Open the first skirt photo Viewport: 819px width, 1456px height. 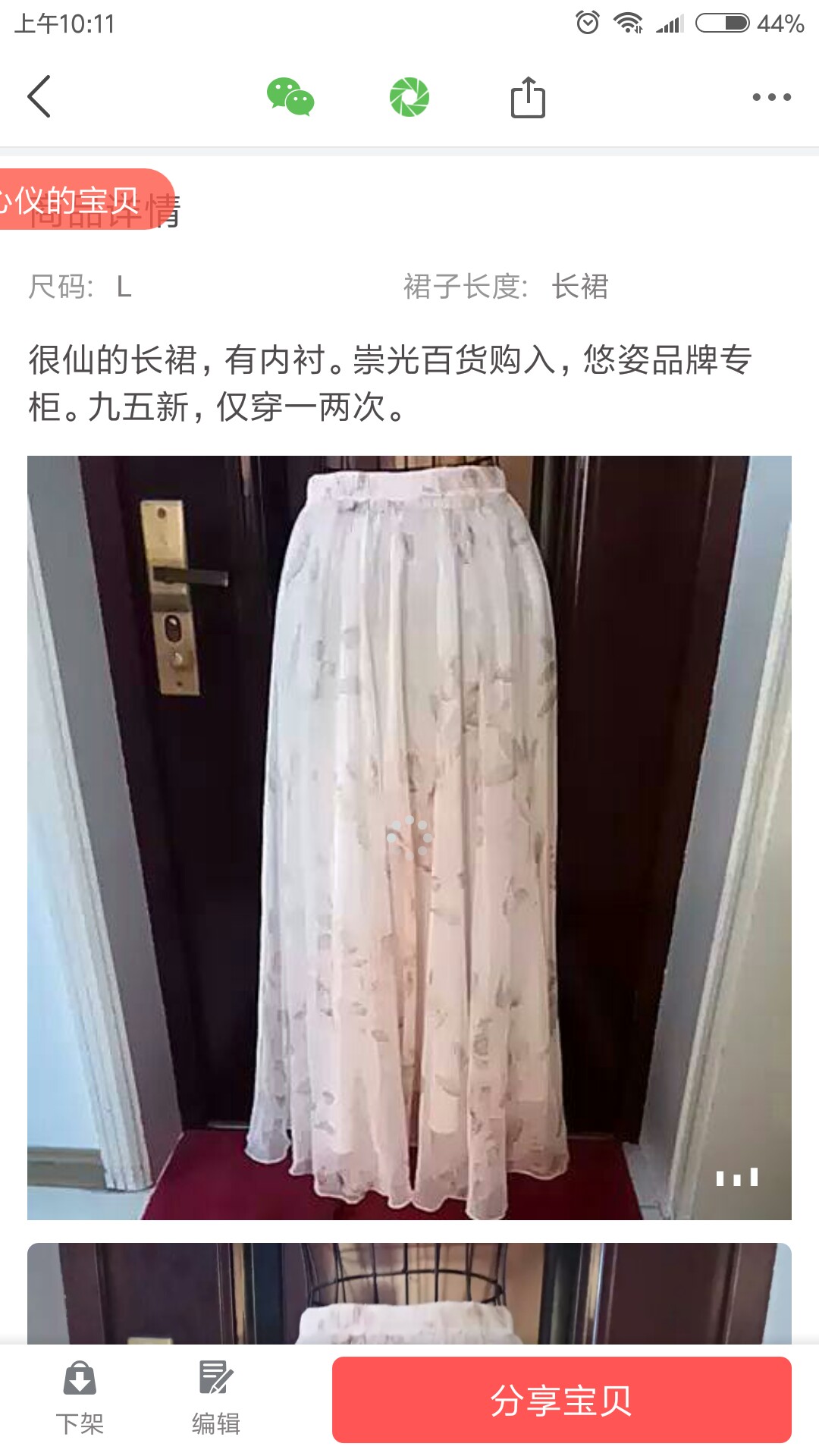pos(409,837)
